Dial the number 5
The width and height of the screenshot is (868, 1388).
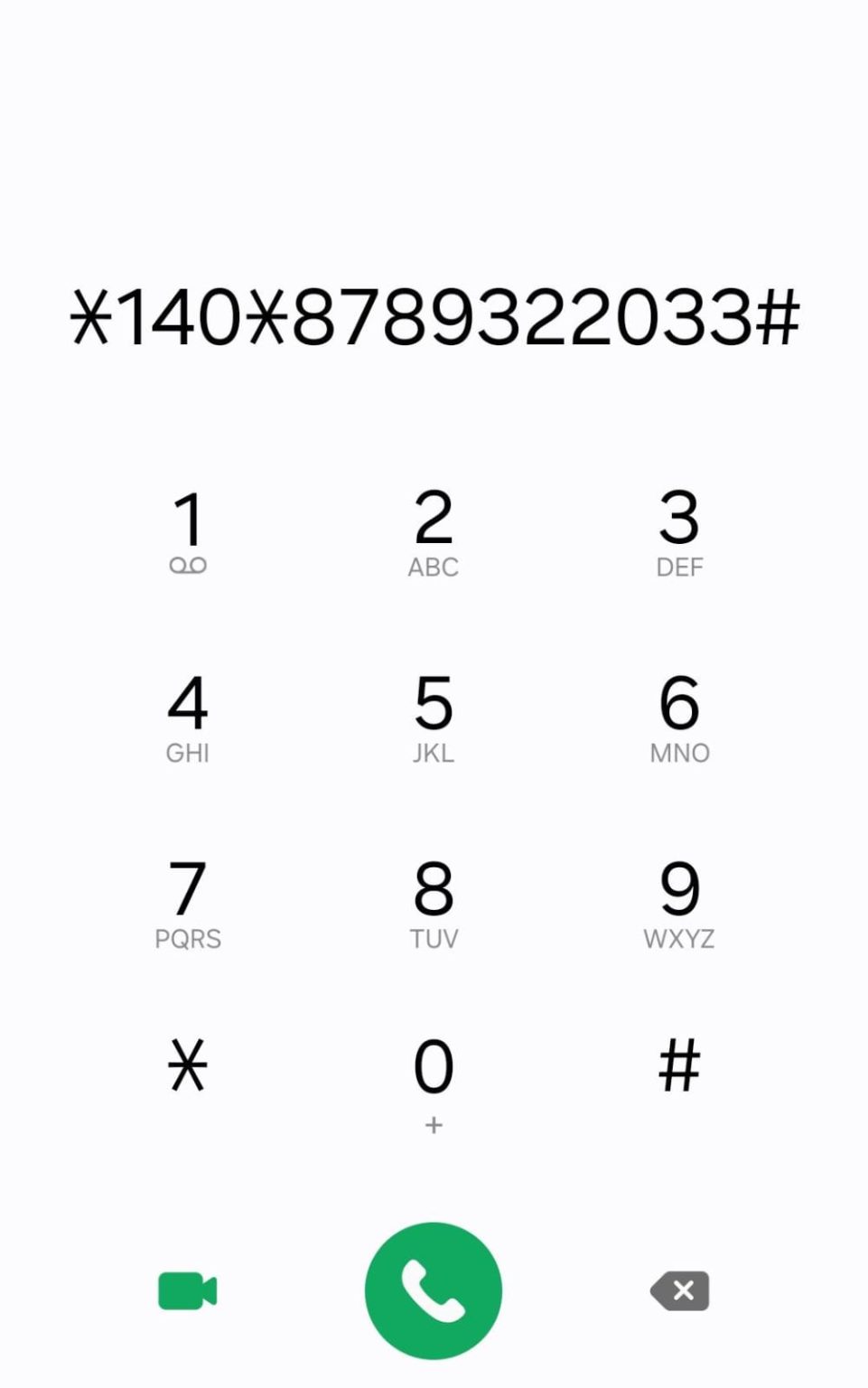[x=433, y=714]
